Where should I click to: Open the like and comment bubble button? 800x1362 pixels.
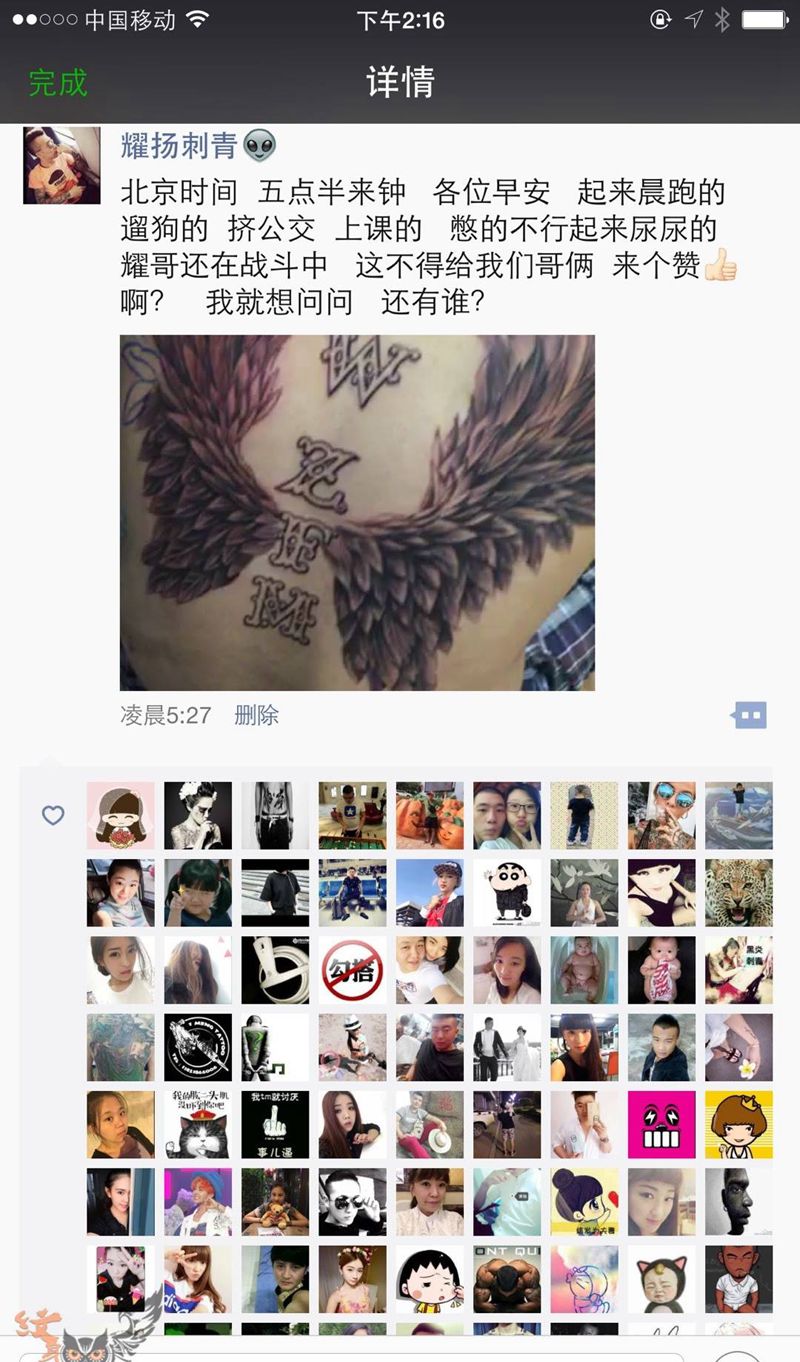click(749, 715)
